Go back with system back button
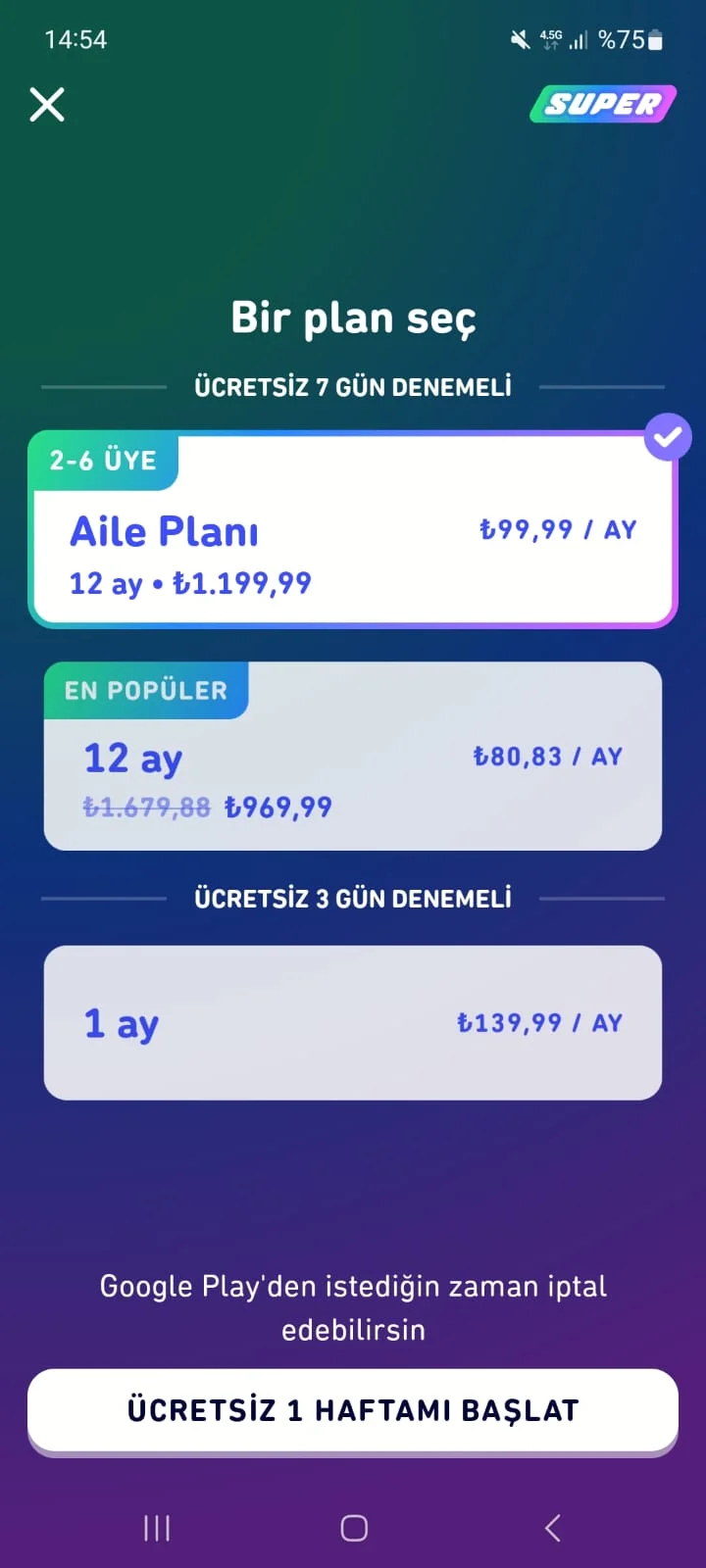The width and height of the screenshot is (706, 1568). click(x=552, y=1528)
